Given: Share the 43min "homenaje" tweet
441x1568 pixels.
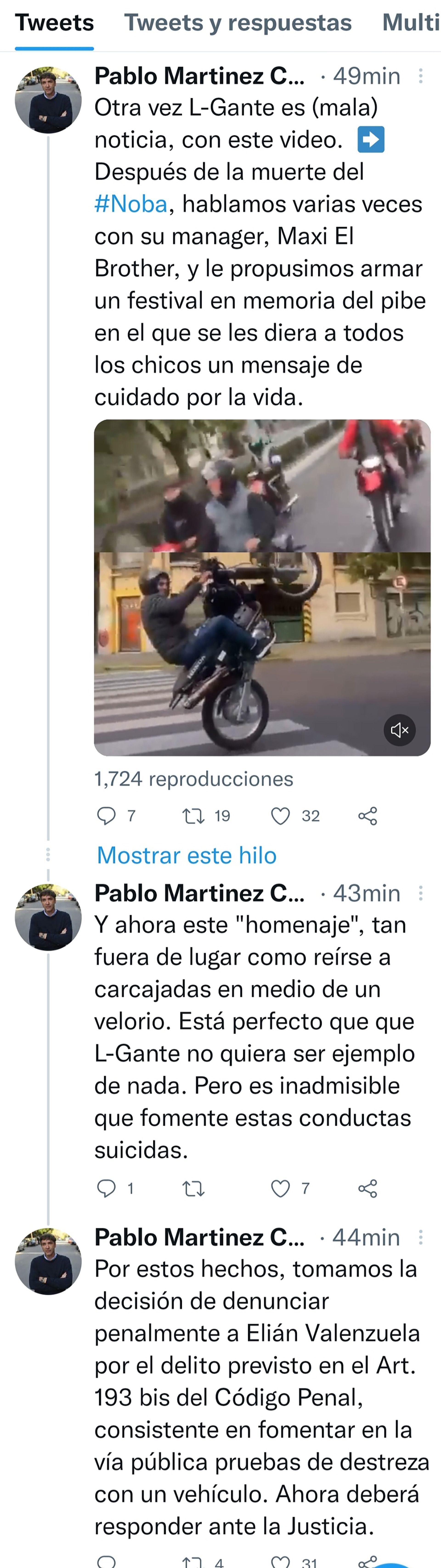Looking at the screenshot, I should [x=367, y=1188].
